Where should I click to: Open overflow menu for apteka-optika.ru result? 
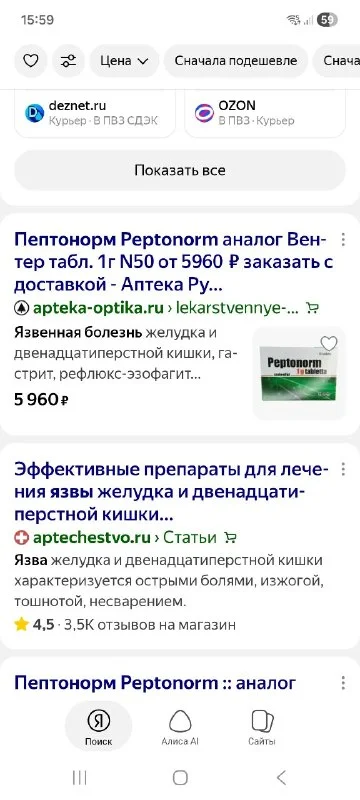tap(343, 239)
